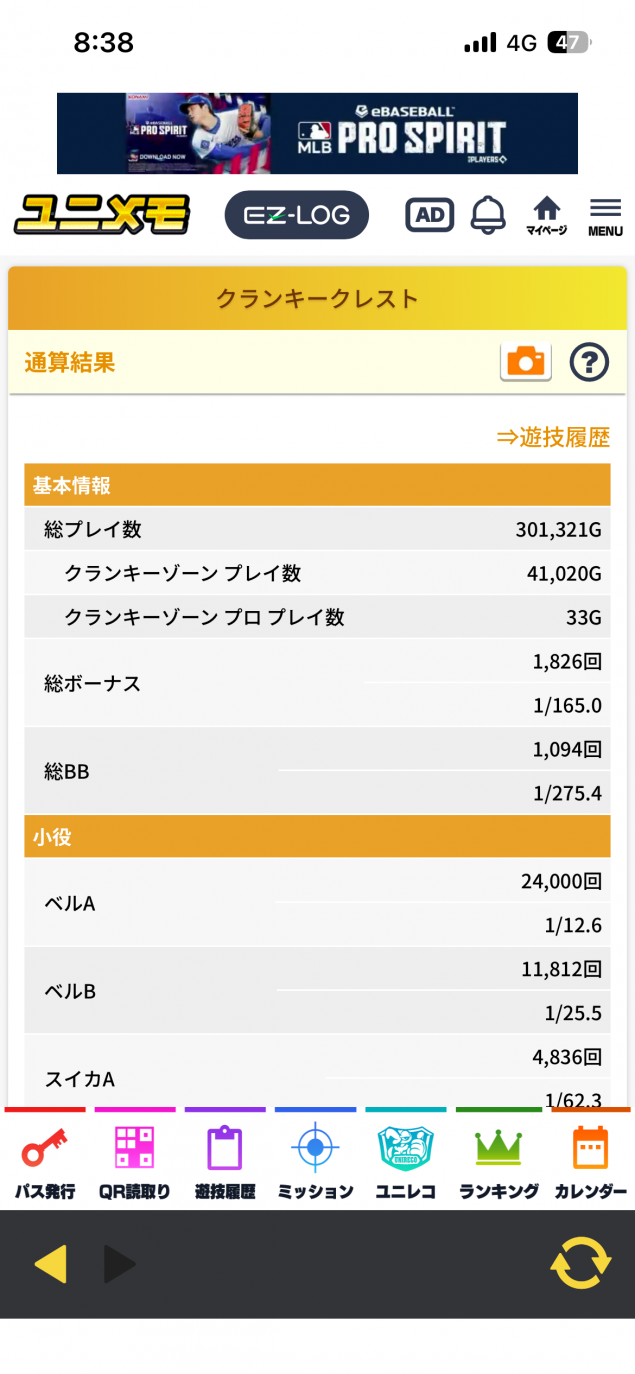Follow the ⇒遊技履歴 link
The width and height of the screenshot is (635, 1374).
pyautogui.click(x=553, y=437)
